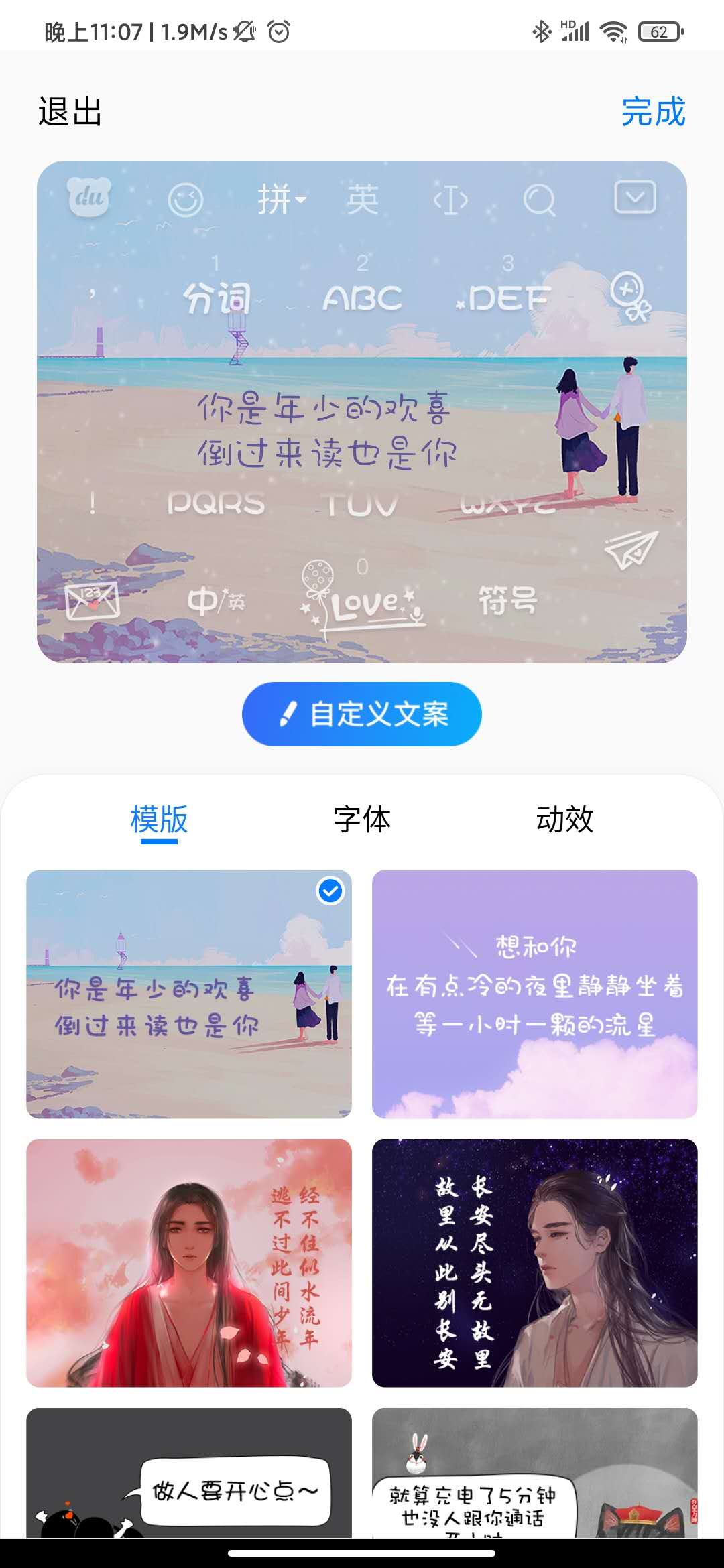The width and height of the screenshot is (724, 1568).
Task: Tap 完成 to finish editing
Action: [x=654, y=113]
